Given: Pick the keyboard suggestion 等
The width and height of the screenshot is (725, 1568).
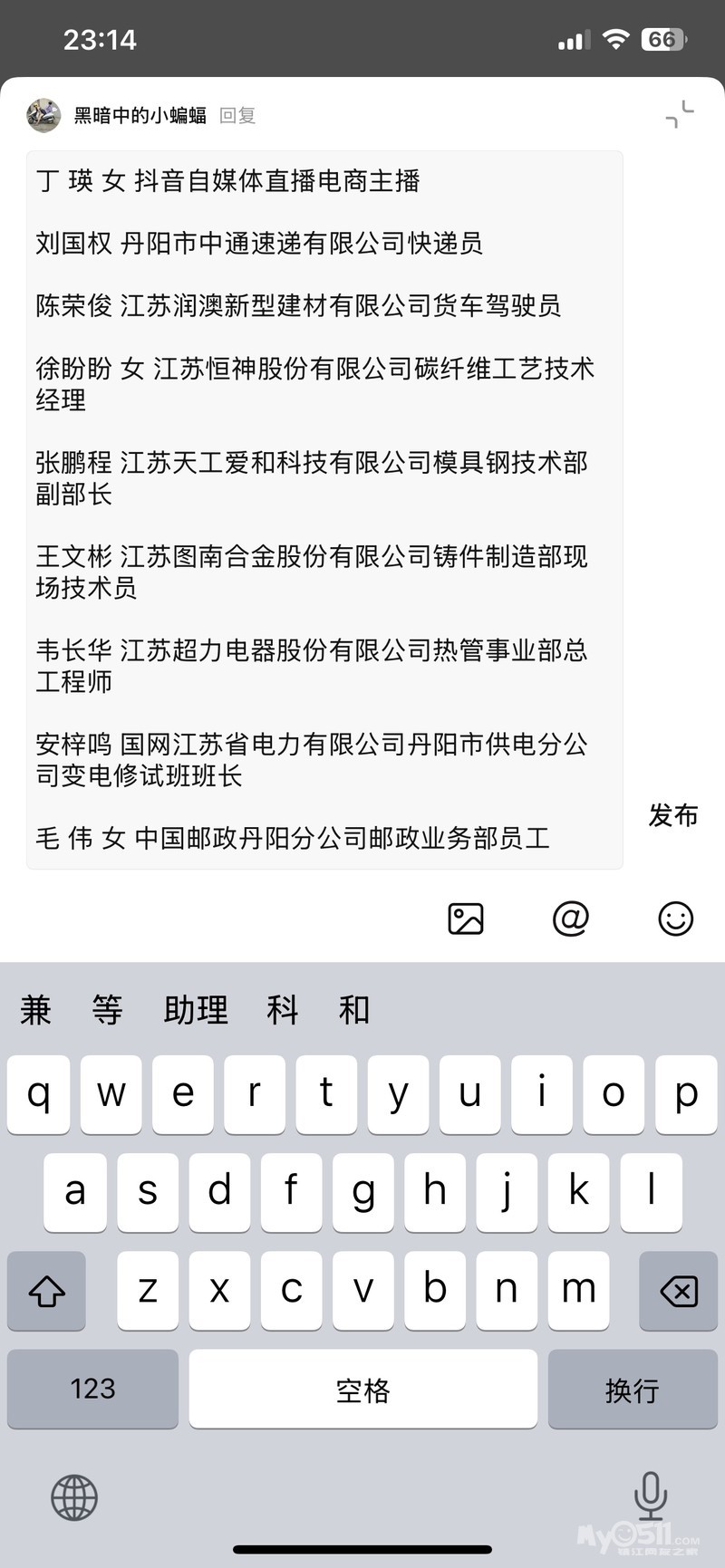Looking at the screenshot, I should click(x=107, y=1009).
